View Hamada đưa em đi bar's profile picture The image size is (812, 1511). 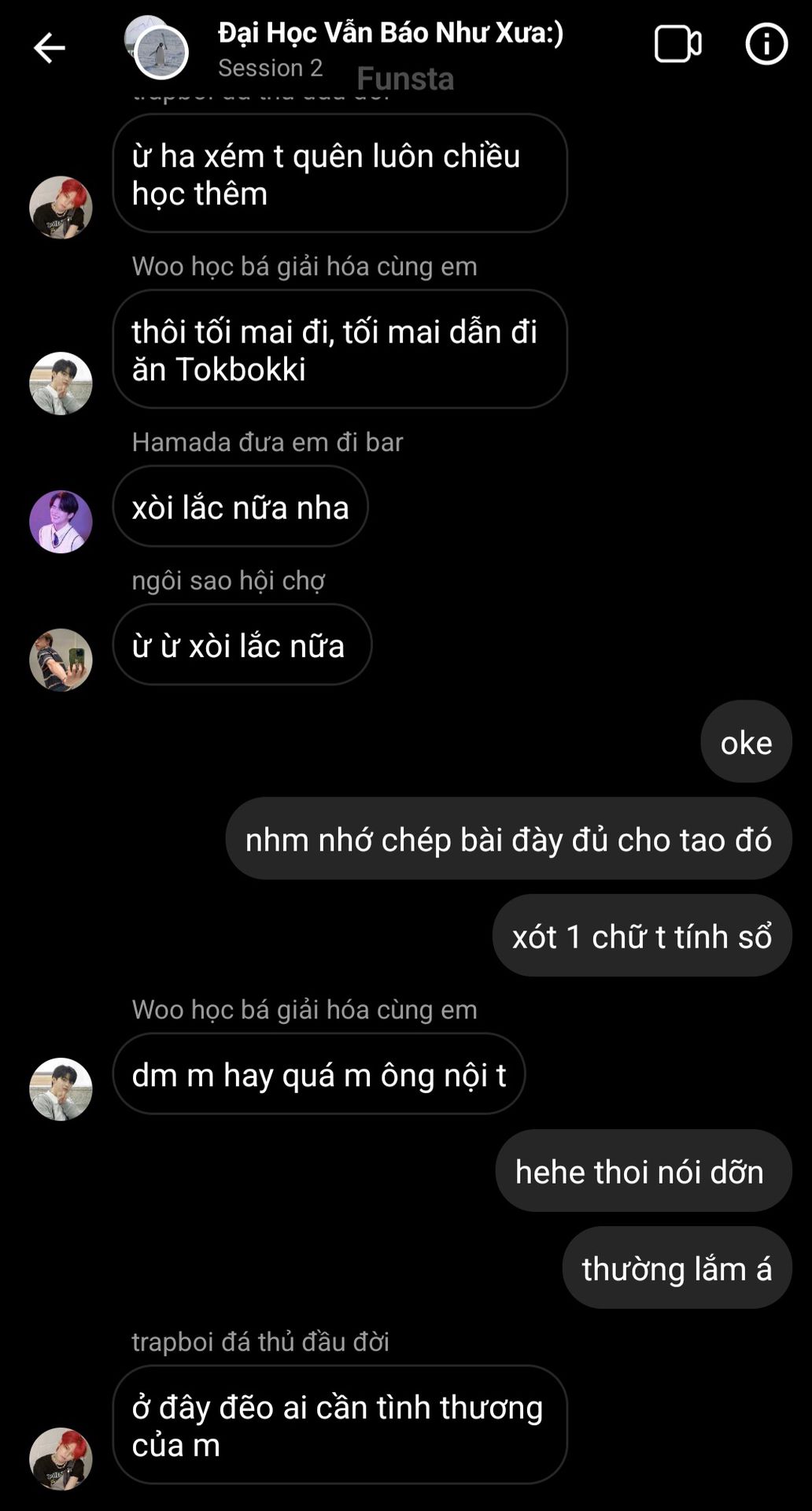point(61,522)
